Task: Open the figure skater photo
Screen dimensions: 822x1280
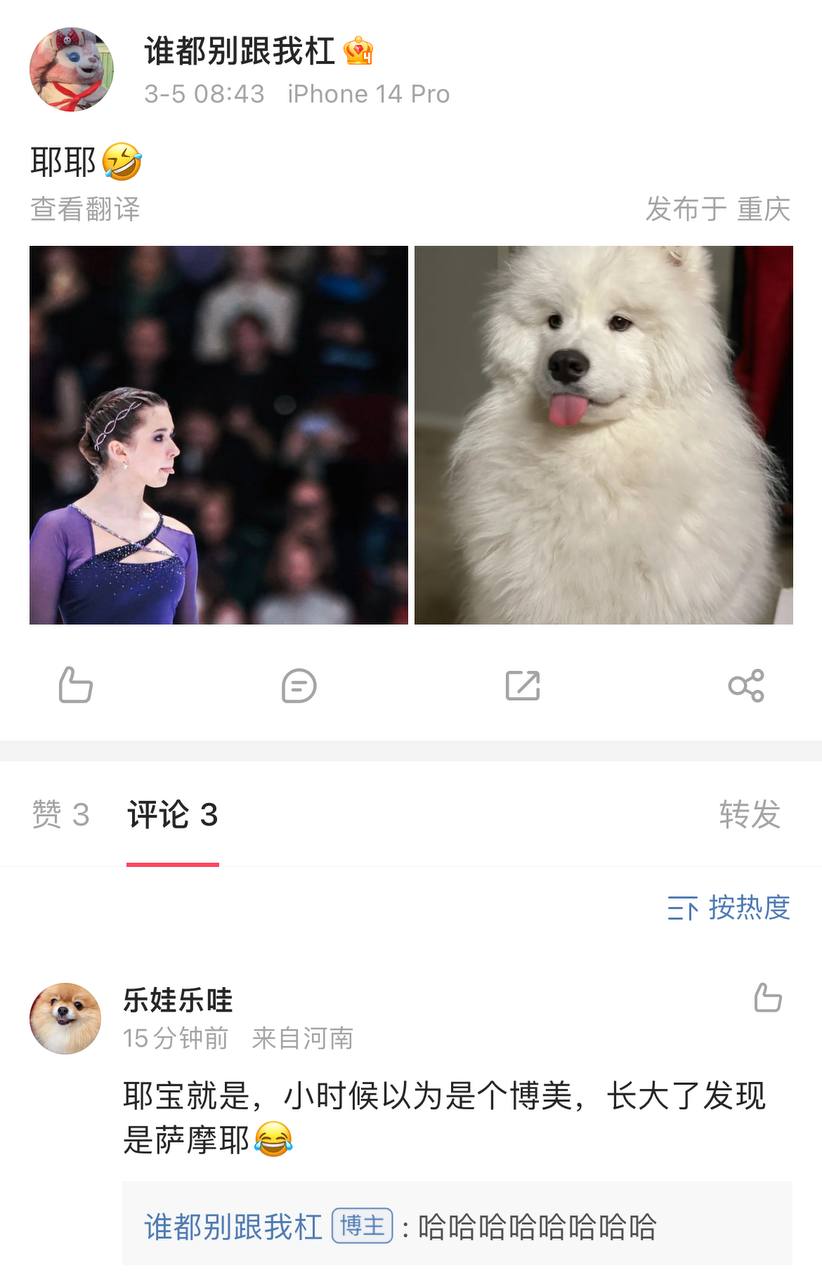Action: click(x=219, y=435)
